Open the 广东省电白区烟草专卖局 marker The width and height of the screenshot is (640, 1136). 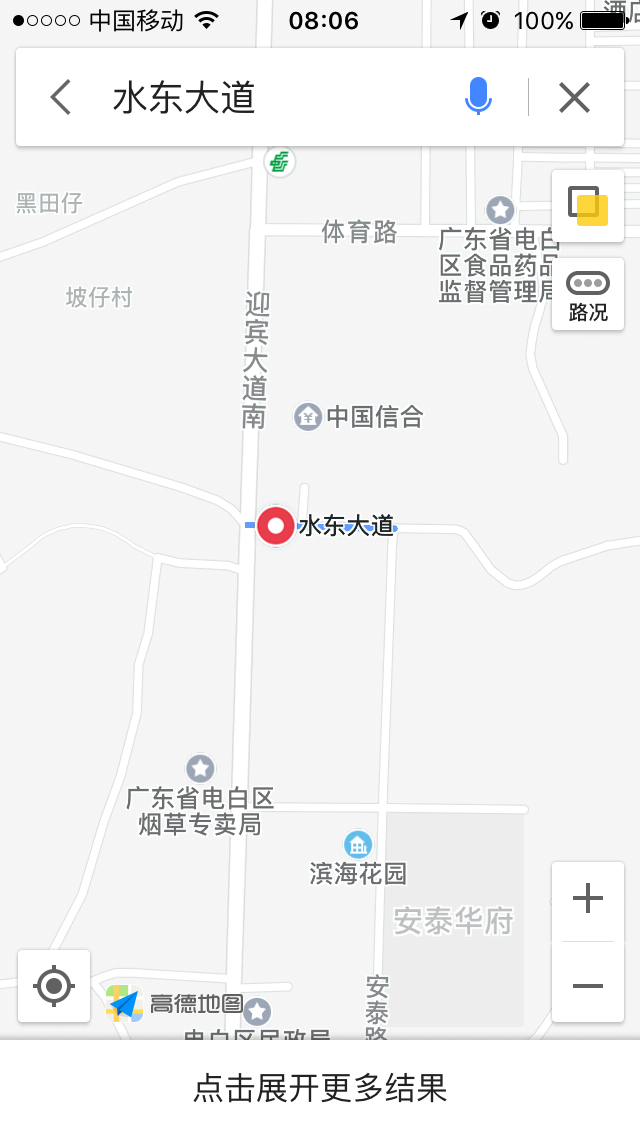[201, 769]
